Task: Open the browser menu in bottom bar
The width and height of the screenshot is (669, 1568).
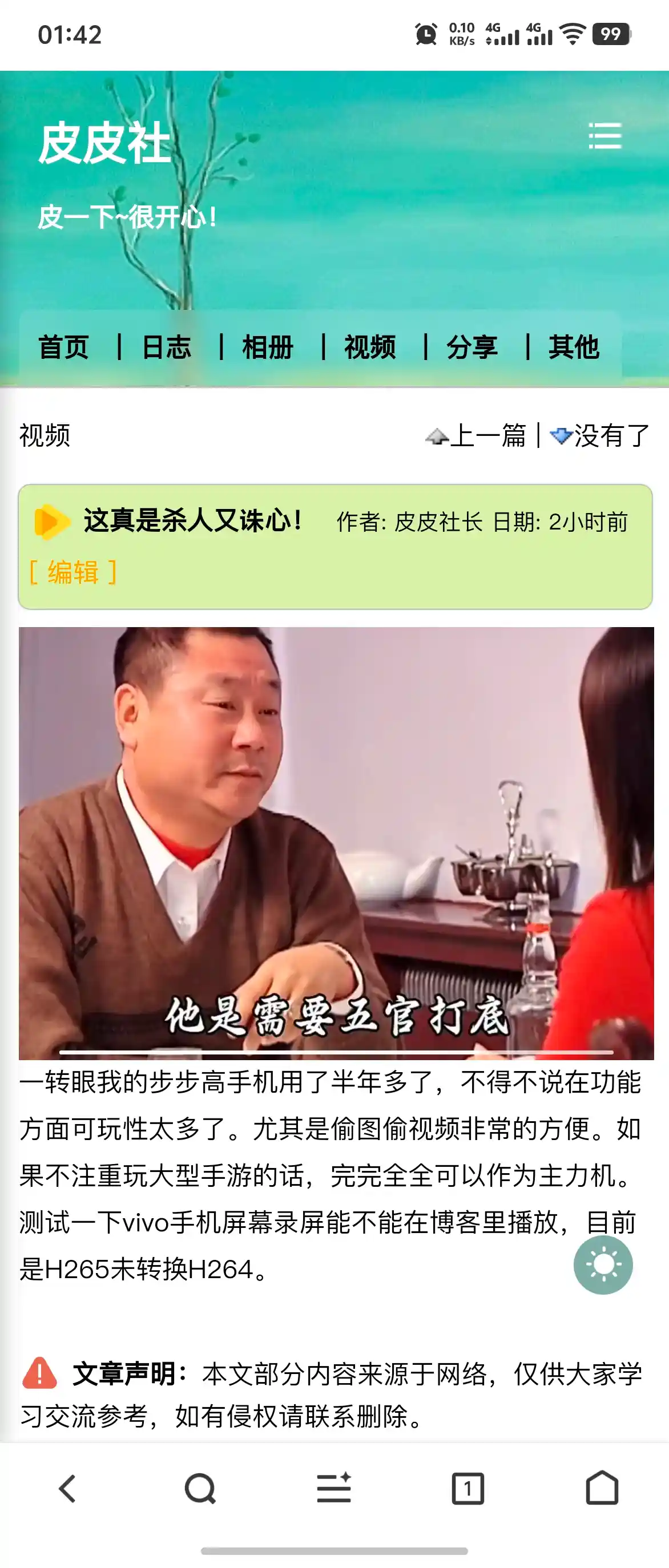Action: coord(334,1489)
